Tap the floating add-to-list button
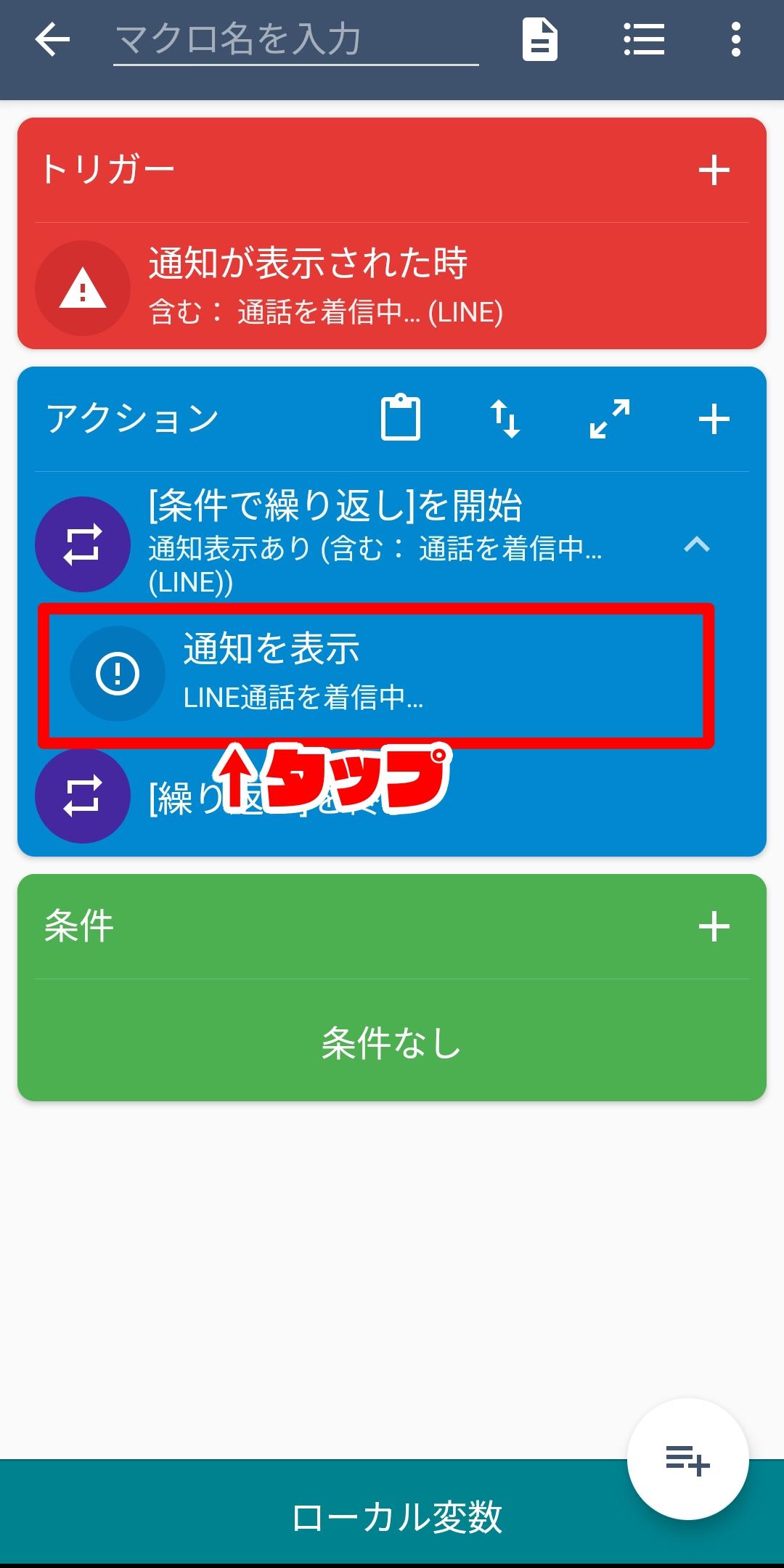This screenshot has width=784, height=1568. coord(687,1459)
